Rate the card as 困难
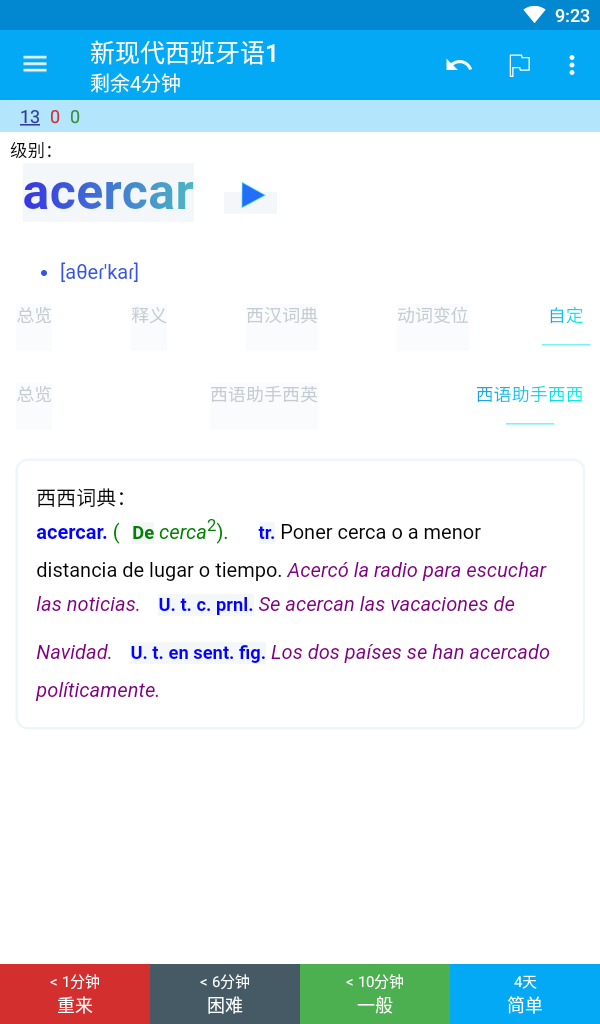Screen dimensions: 600x1024 (x=225, y=994)
